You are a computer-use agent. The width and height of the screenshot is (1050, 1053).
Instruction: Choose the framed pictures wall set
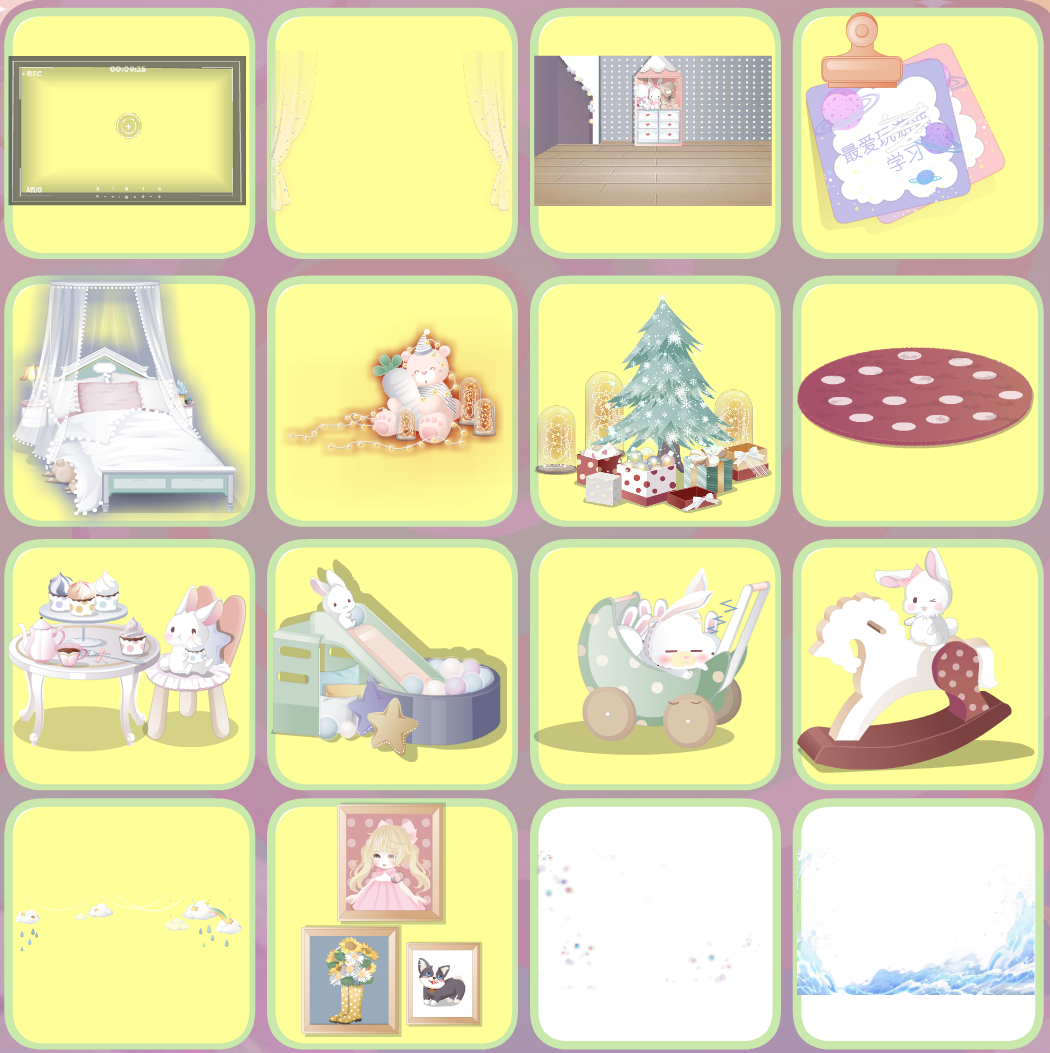391,922
